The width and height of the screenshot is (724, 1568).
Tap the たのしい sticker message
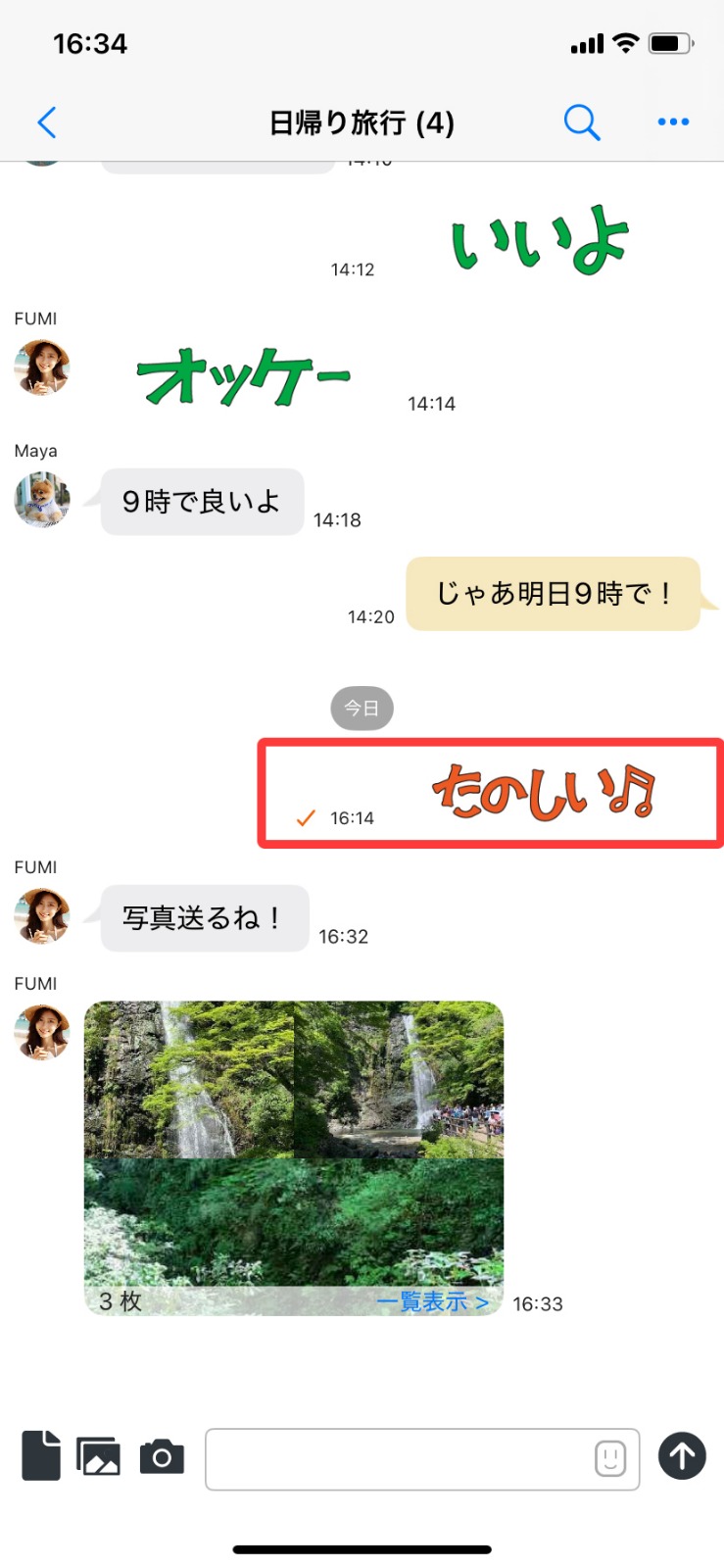544,792
